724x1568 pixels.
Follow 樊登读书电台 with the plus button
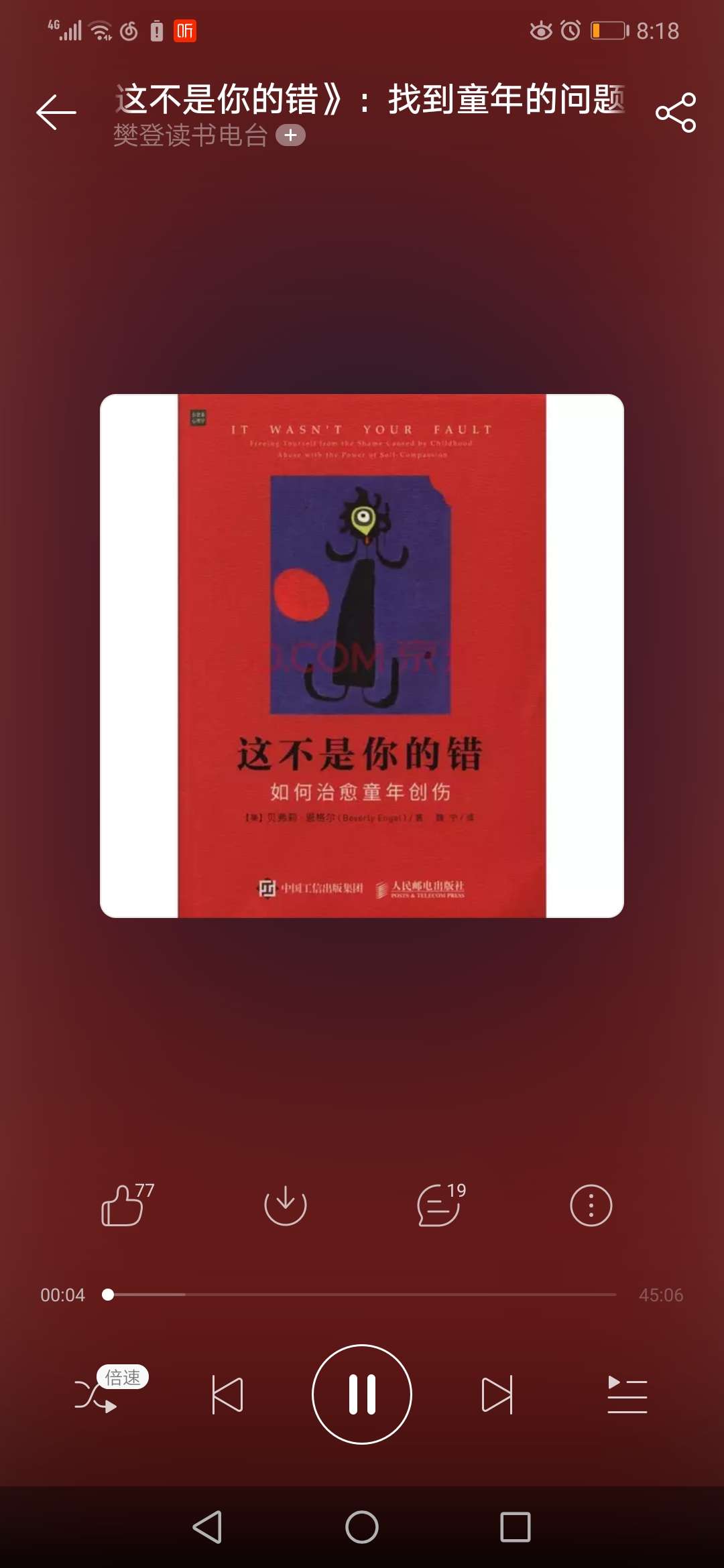point(291,135)
